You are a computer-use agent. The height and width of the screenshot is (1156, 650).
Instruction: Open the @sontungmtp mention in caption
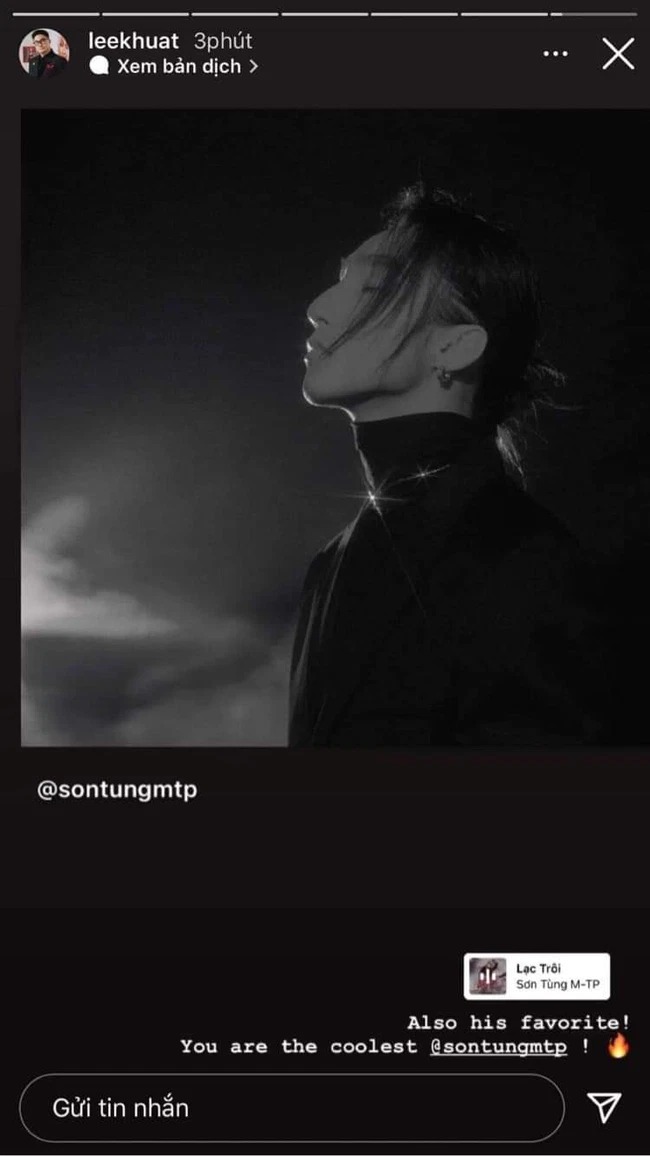[x=498, y=1047]
